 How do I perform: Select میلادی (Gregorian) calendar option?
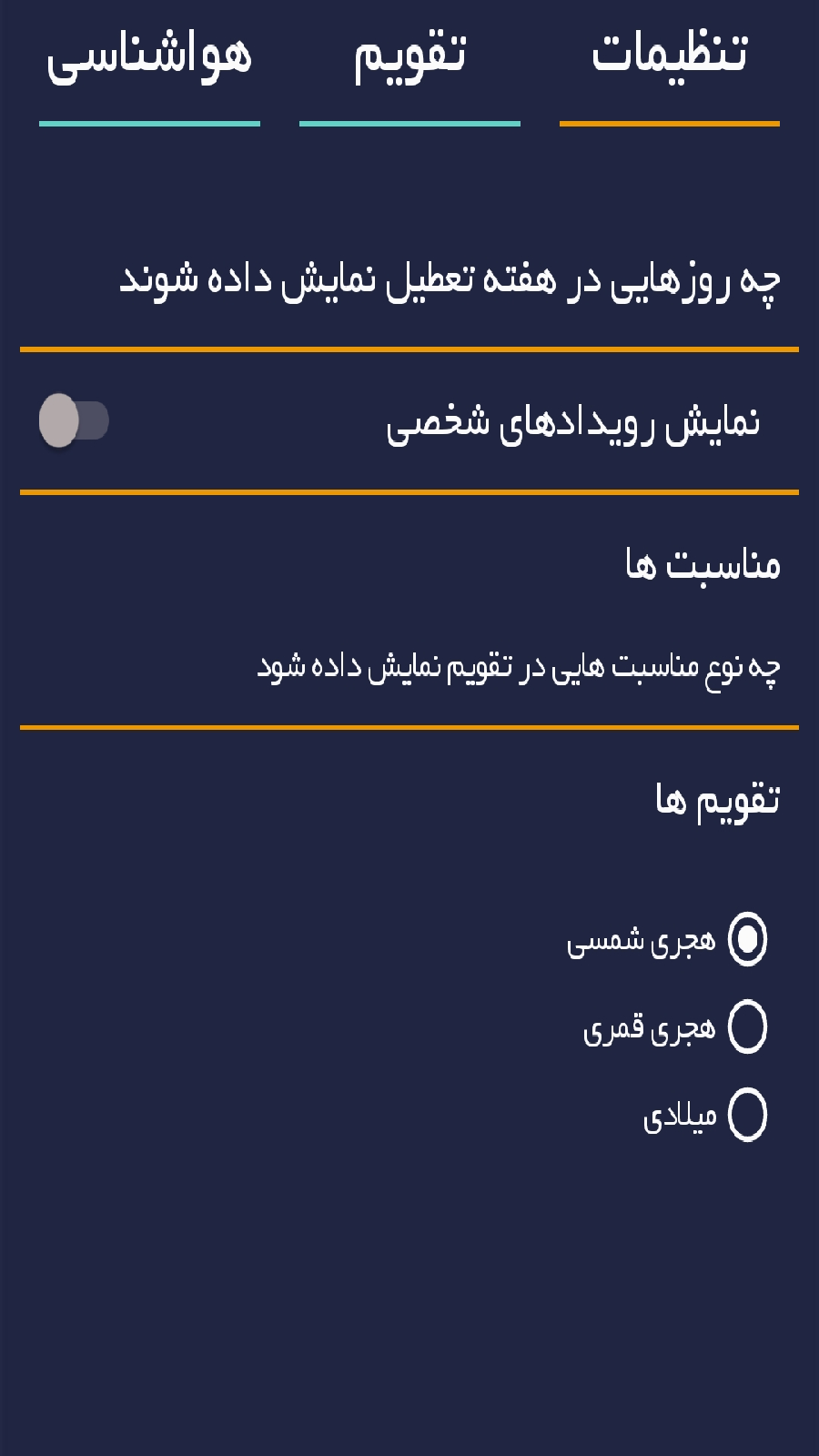749,1117
